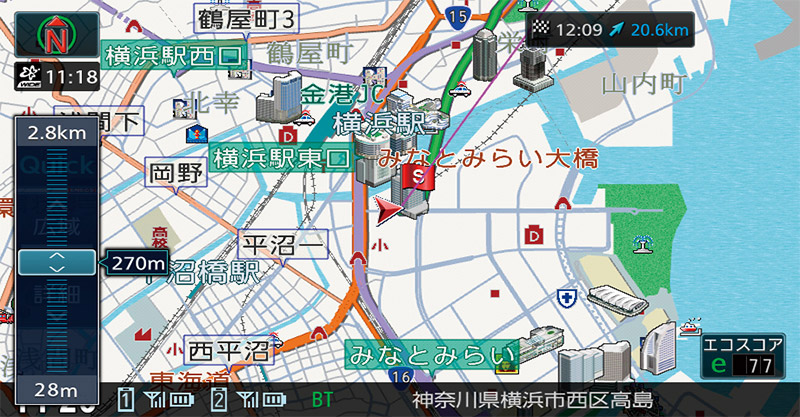Tap the arrival time and distance panel
800x417 pixels.
pyautogui.click(x=609, y=29)
